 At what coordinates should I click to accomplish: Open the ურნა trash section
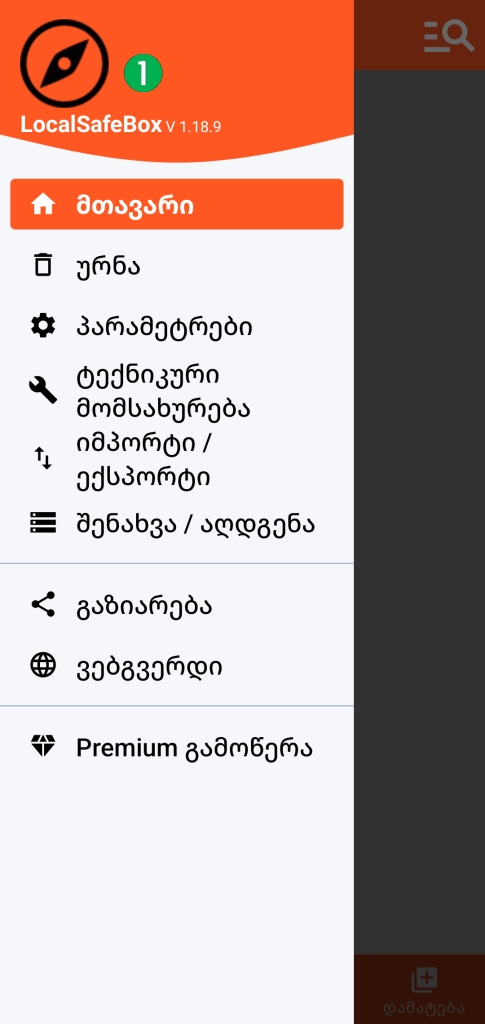[x=176, y=266]
